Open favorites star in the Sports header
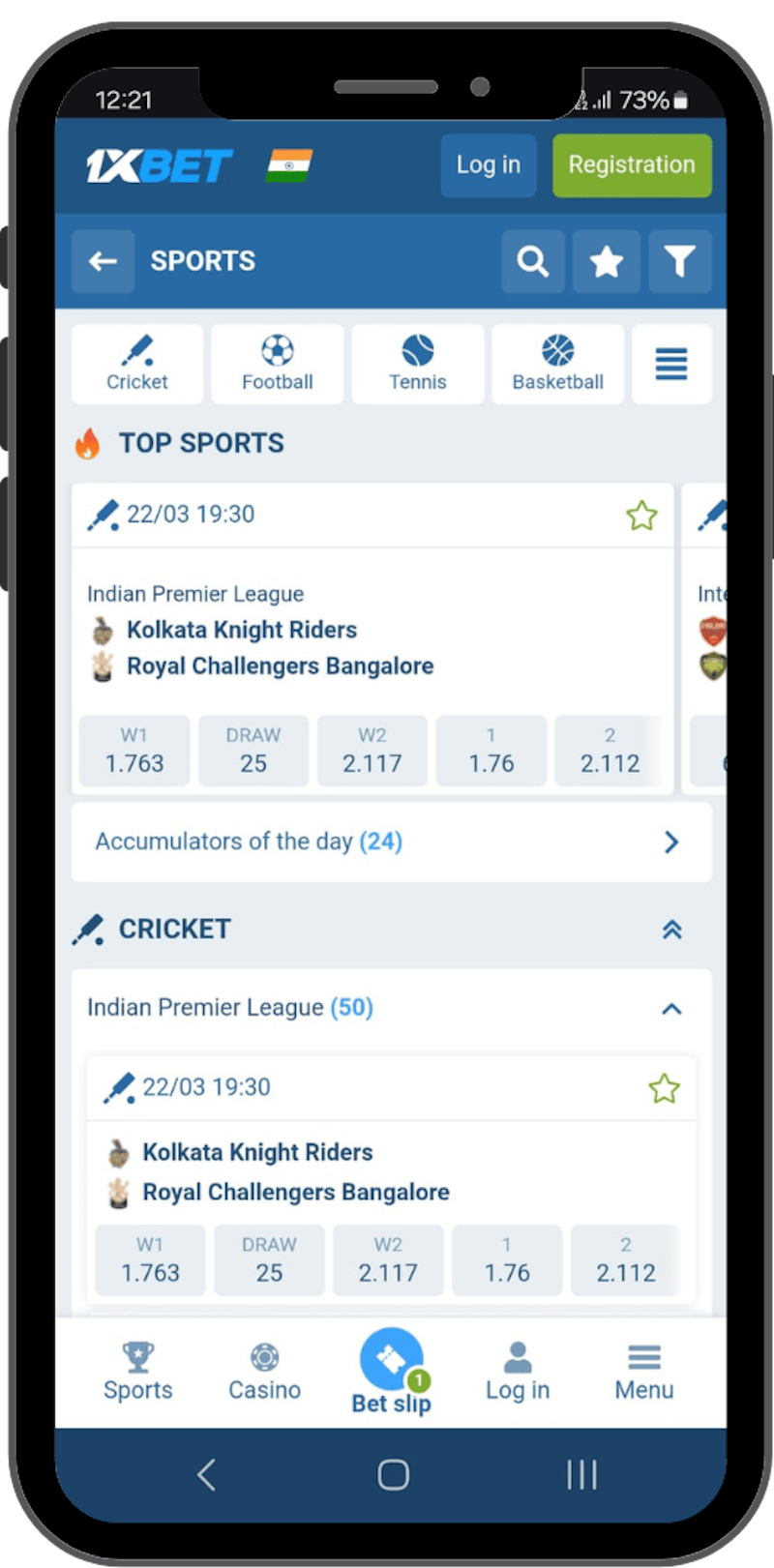The width and height of the screenshot is (774, 1568). pos(606,261)
